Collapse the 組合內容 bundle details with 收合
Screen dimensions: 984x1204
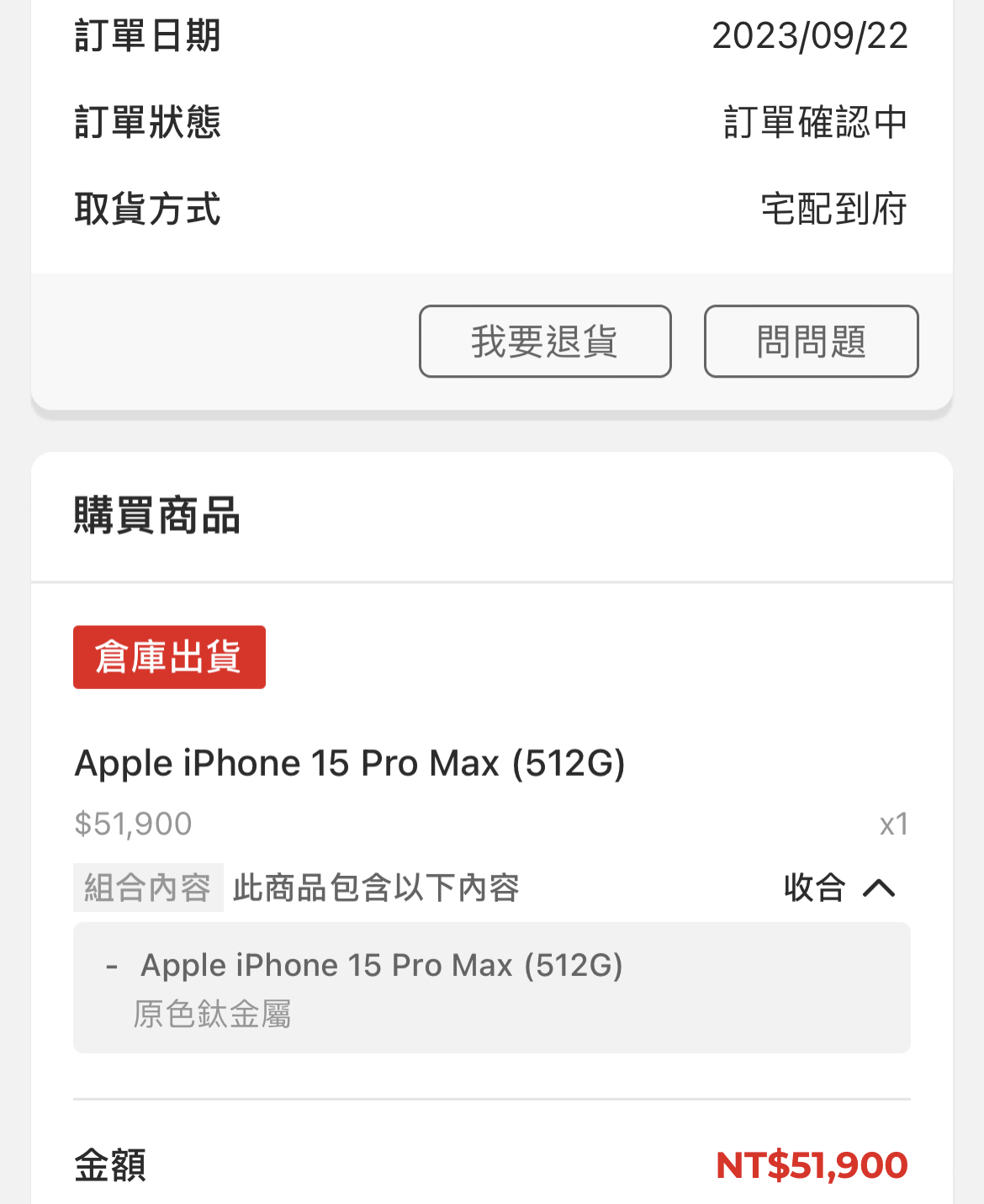tap(839, 888)
